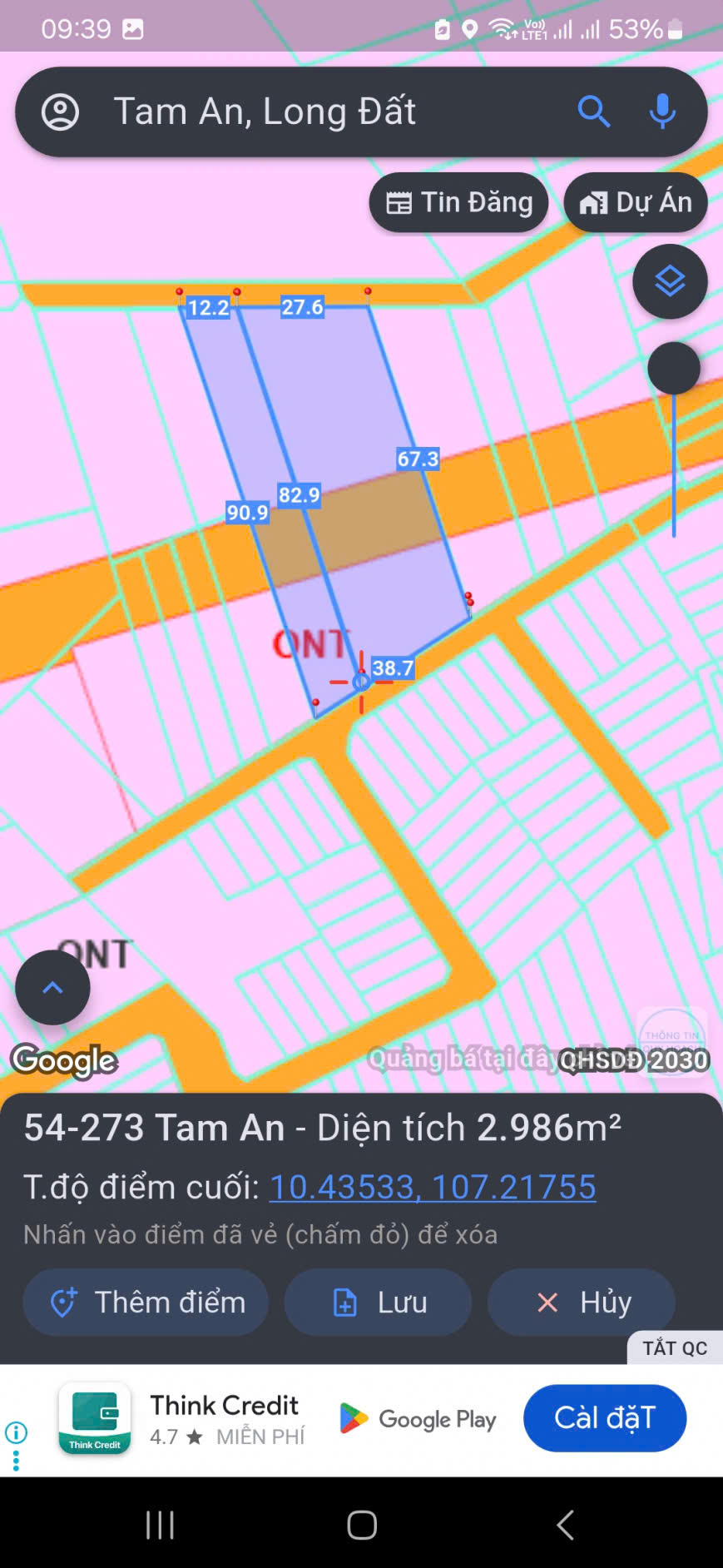The height and width of the screenshot is (1568, 723).
Task: Cancel the measurement with Hủy
Action: (582, 1303)
